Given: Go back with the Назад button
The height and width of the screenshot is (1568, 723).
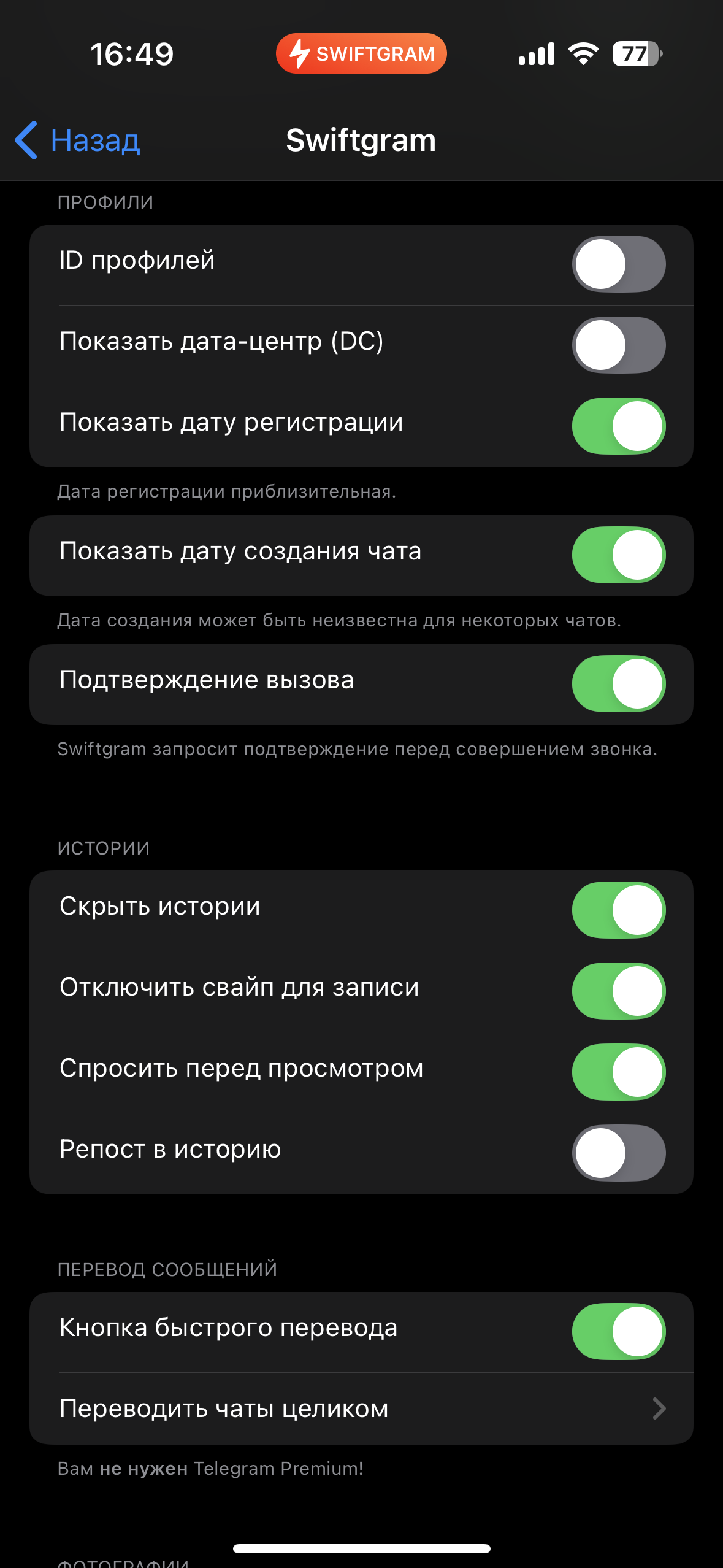Looking at the screenshot, I should pyautogui.click(x=78, y=140).
